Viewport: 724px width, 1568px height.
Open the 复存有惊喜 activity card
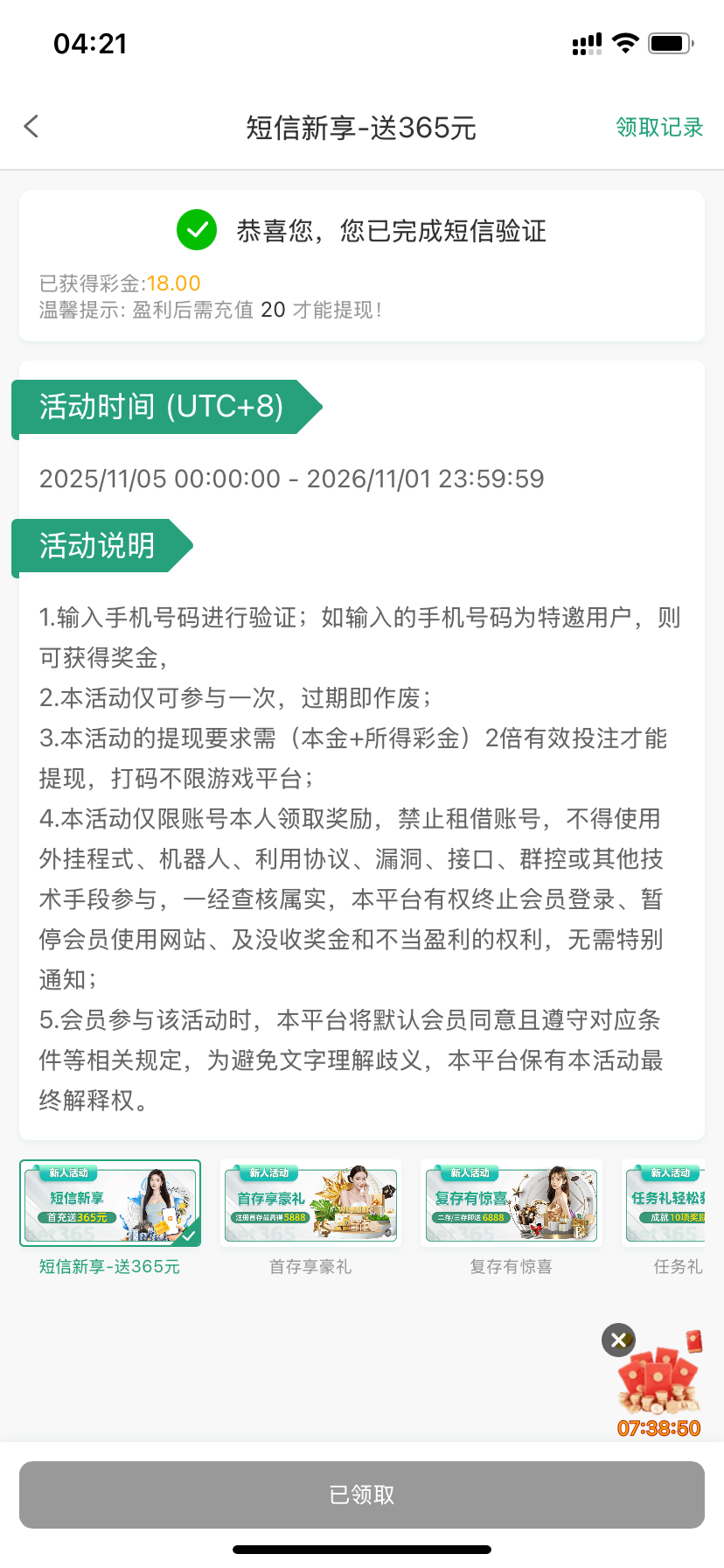[x=512, y=1203]
